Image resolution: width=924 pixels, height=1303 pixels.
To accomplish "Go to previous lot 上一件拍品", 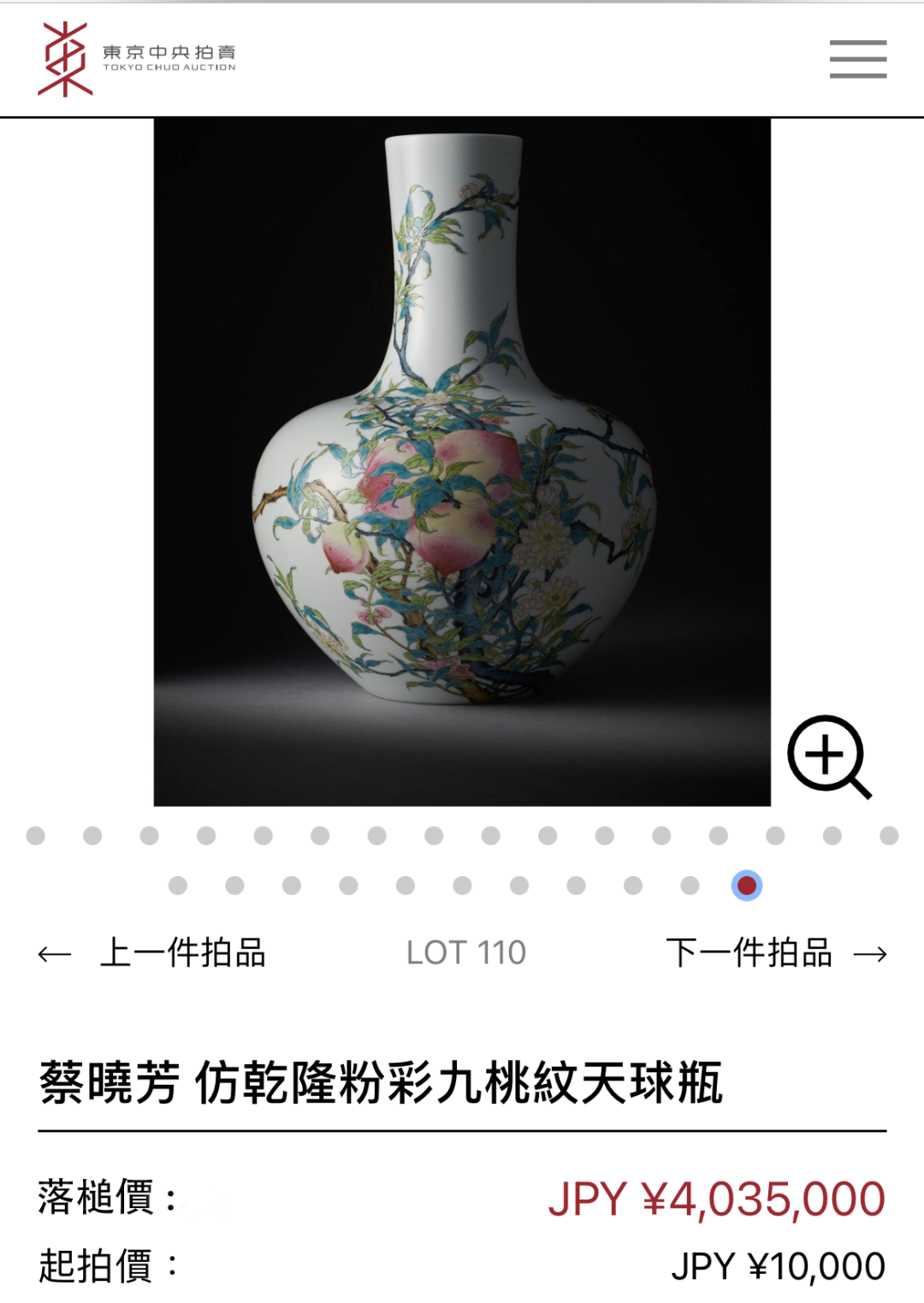I will (x=152, y=953).
